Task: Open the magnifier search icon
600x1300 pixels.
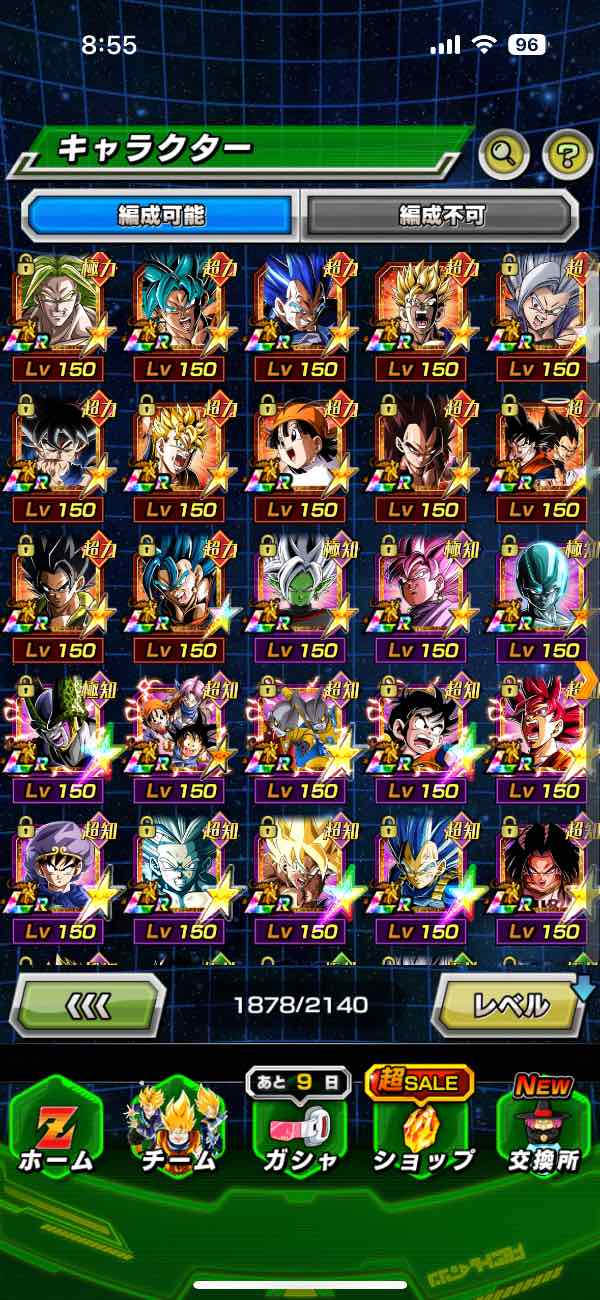Action: 504,153
